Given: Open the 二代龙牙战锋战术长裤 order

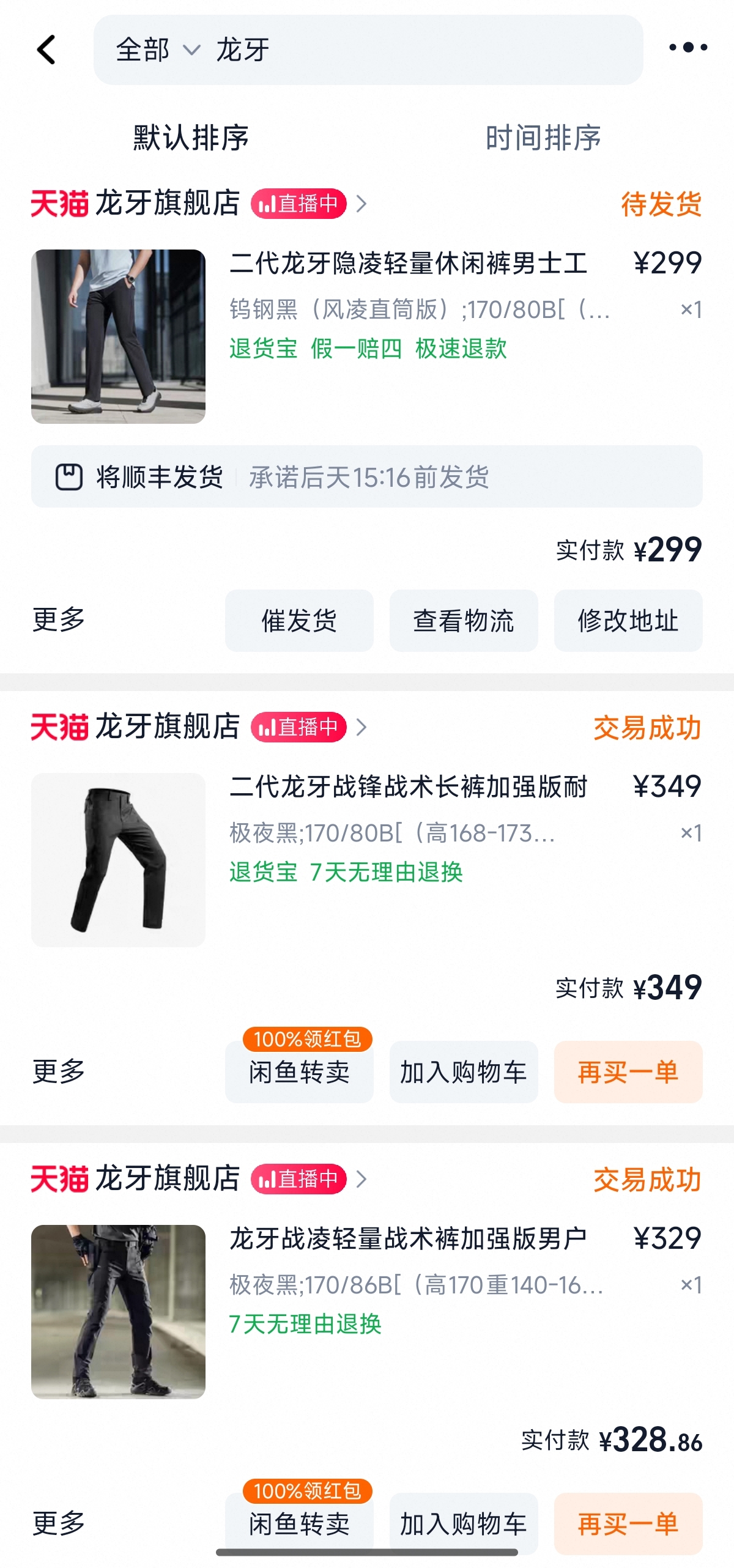Looking at the screenshot, I should (x=407, y=788).
